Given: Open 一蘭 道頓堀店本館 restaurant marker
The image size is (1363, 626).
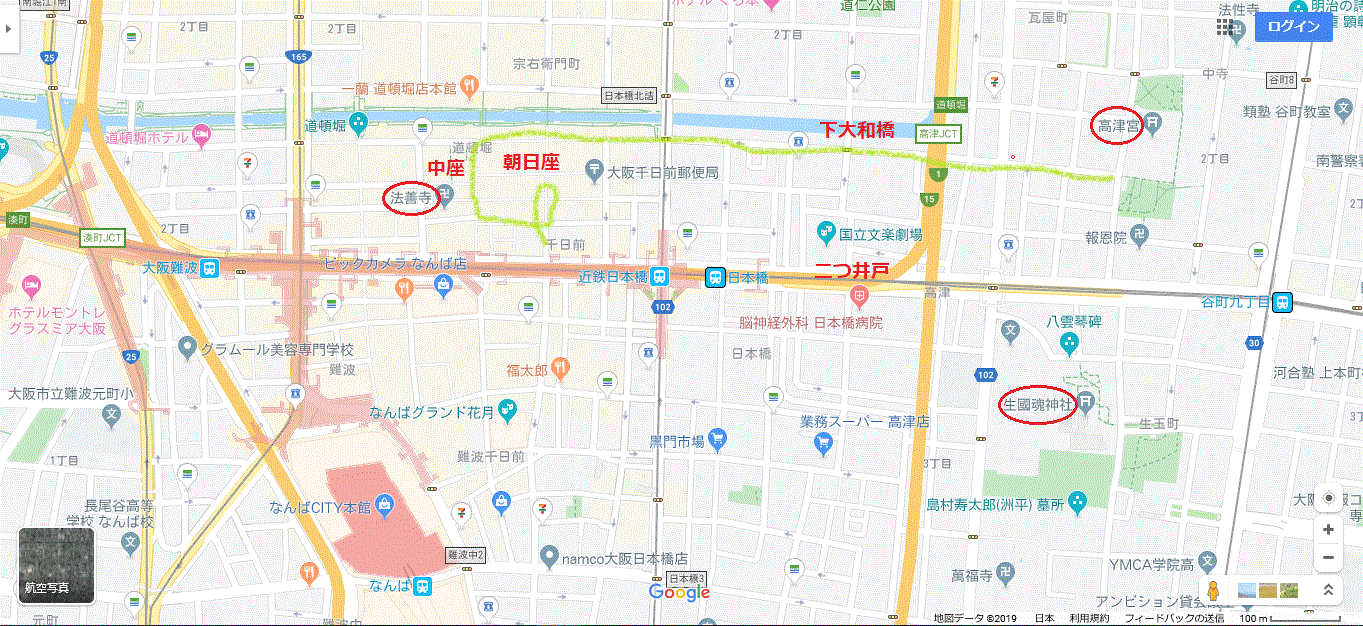Looking at the screenshot, I should click(469, 87).
